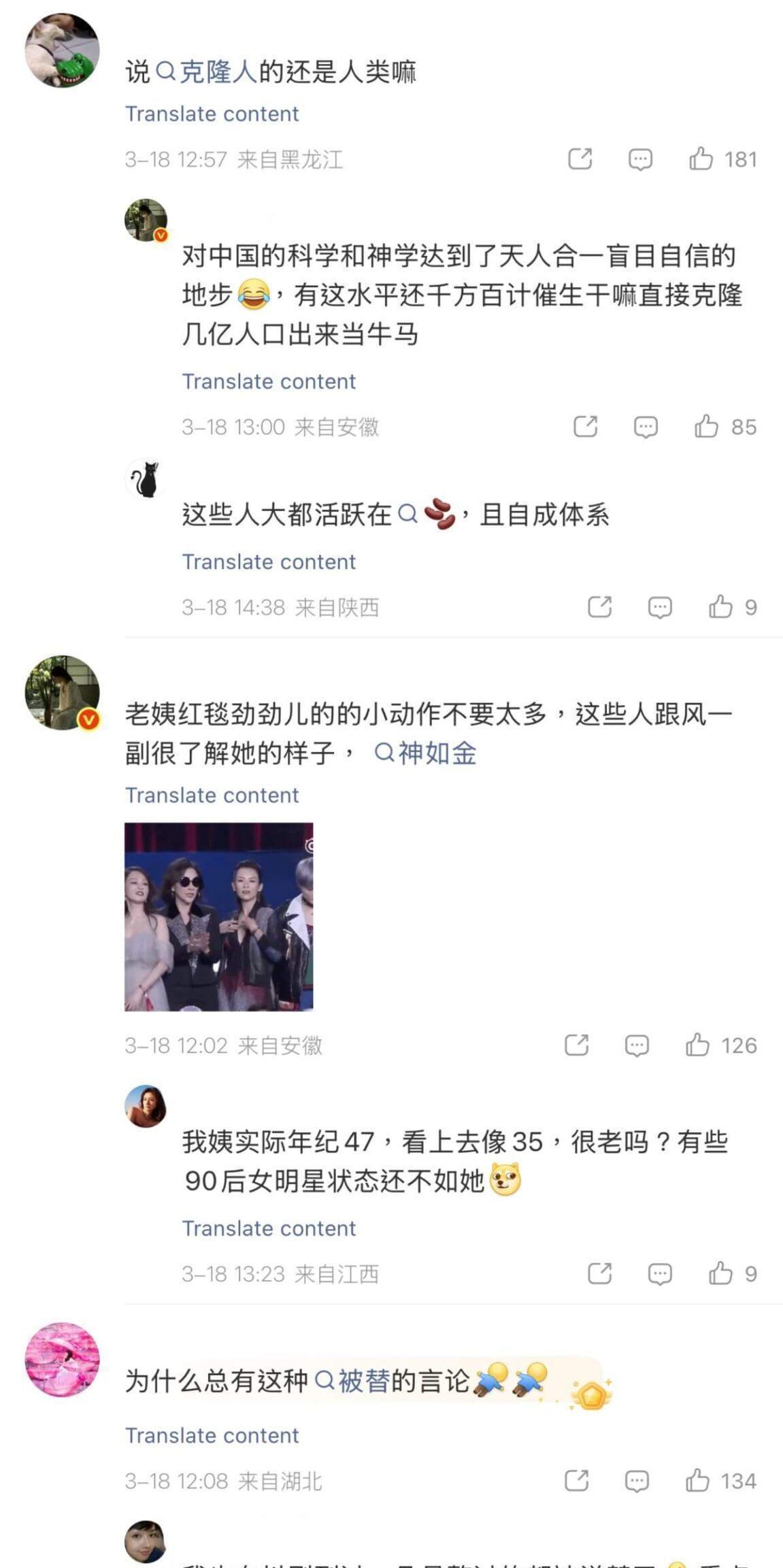The width and height of the screenshot is (783, 1568).
Task: Like the comment with 134 likes
Action: [x=697, y=1481]
